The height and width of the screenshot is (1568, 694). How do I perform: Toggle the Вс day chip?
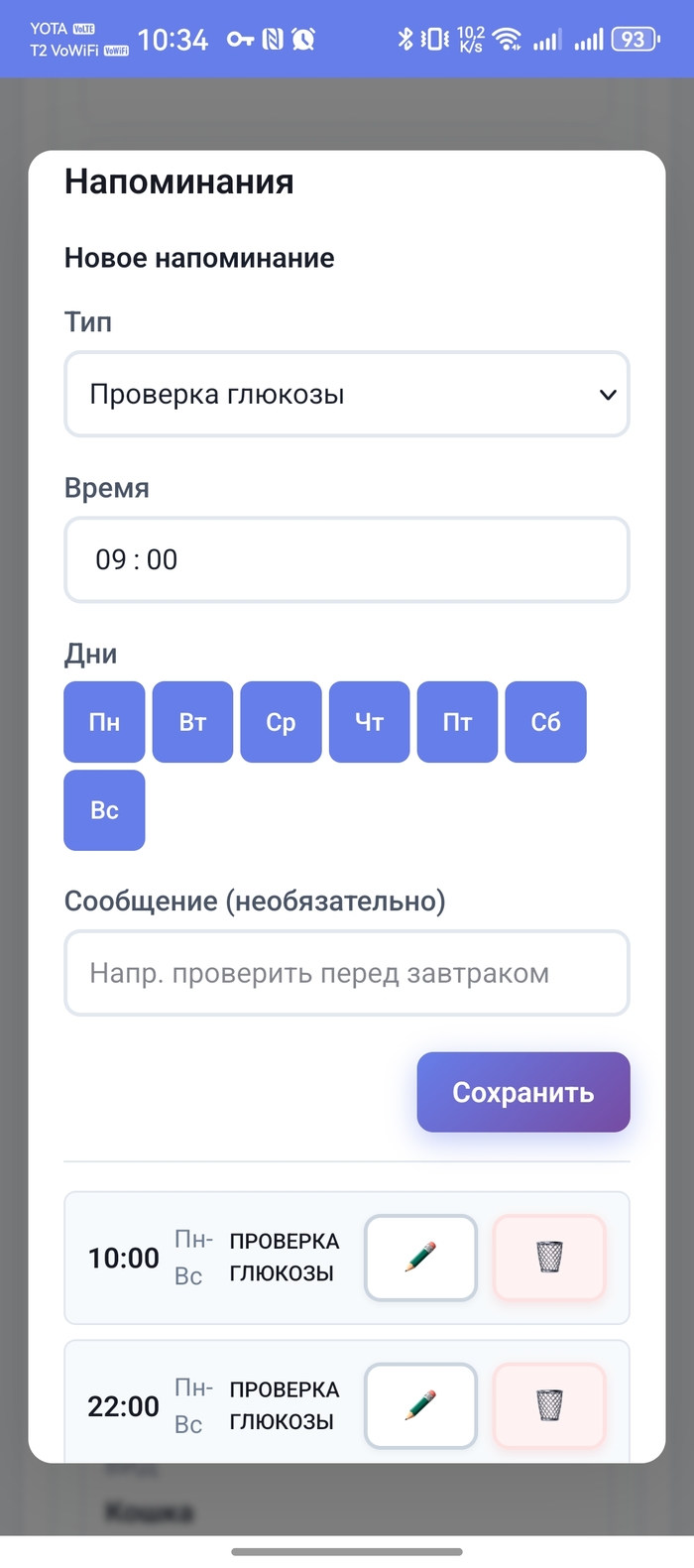[104, 810]
